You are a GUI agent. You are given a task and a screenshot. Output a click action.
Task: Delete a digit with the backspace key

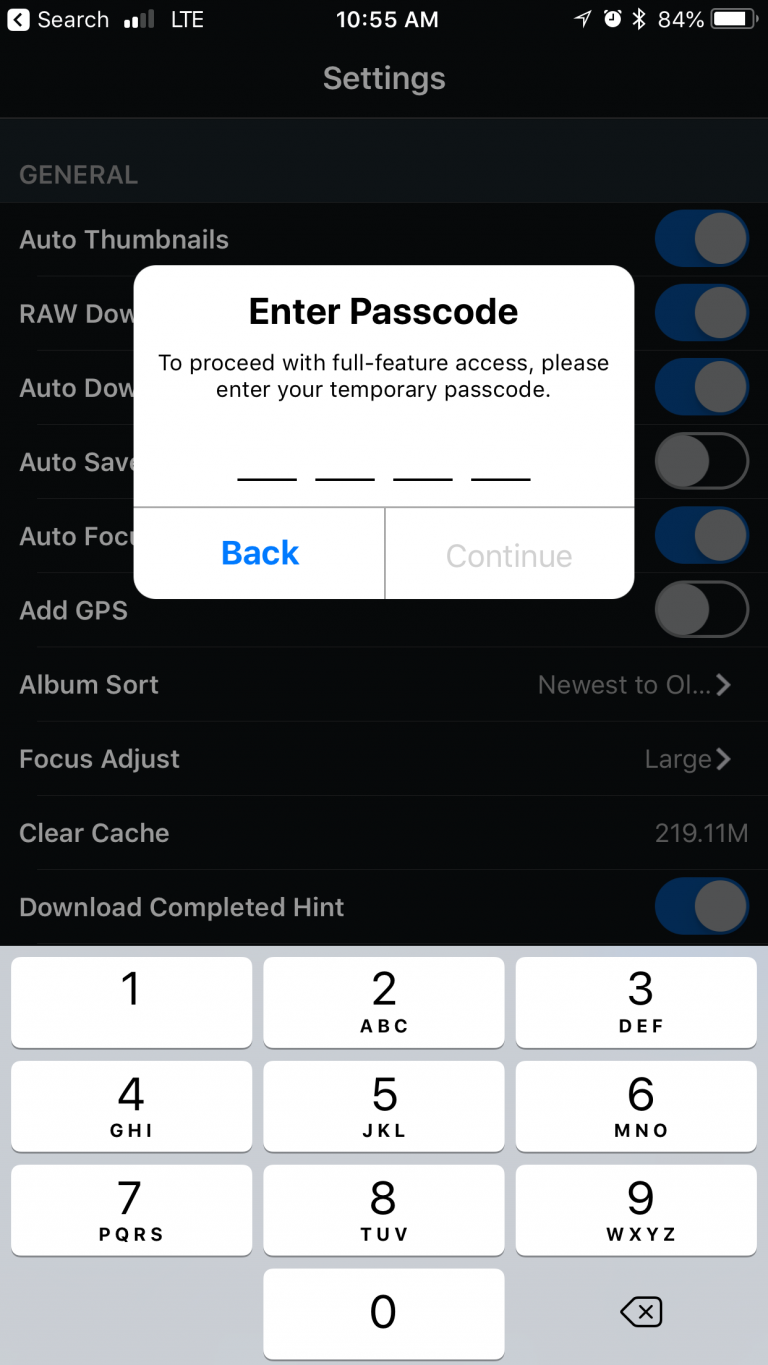click(640, 1312)
